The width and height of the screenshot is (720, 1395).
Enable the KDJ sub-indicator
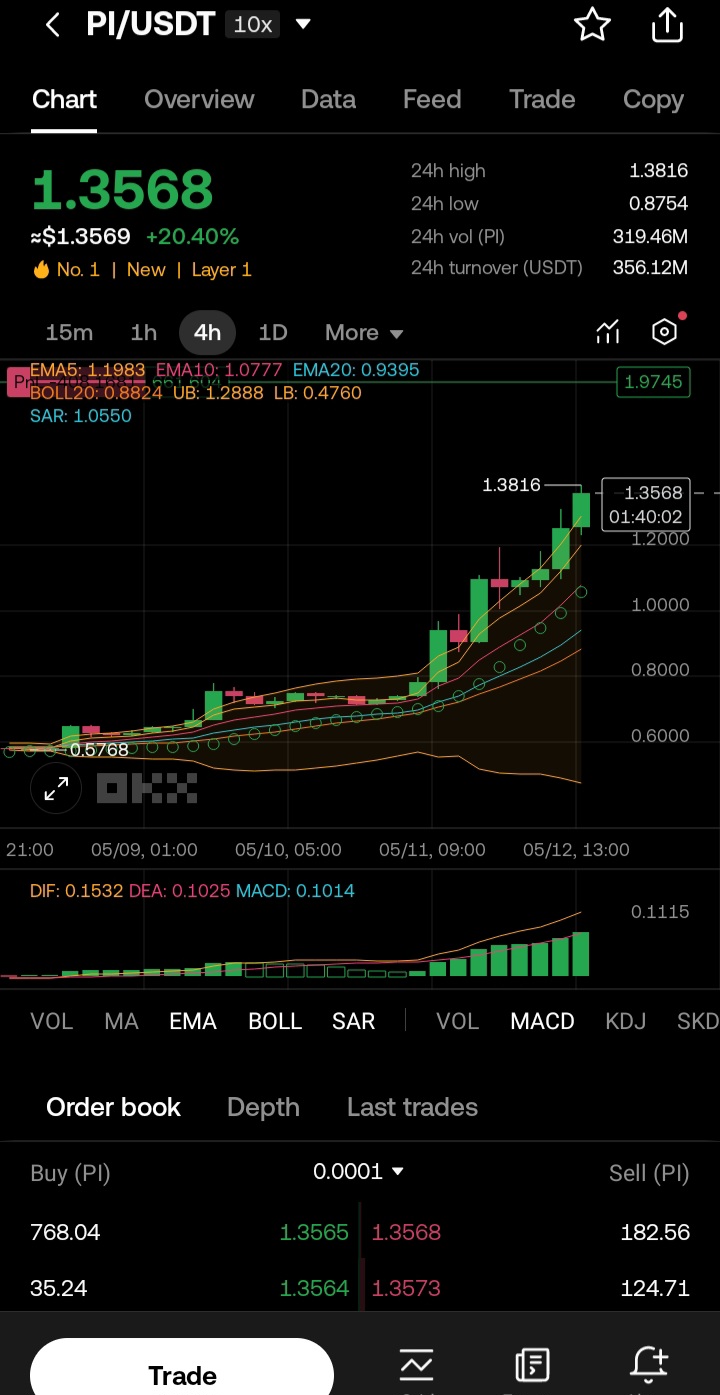click(x=625, y=1021)
